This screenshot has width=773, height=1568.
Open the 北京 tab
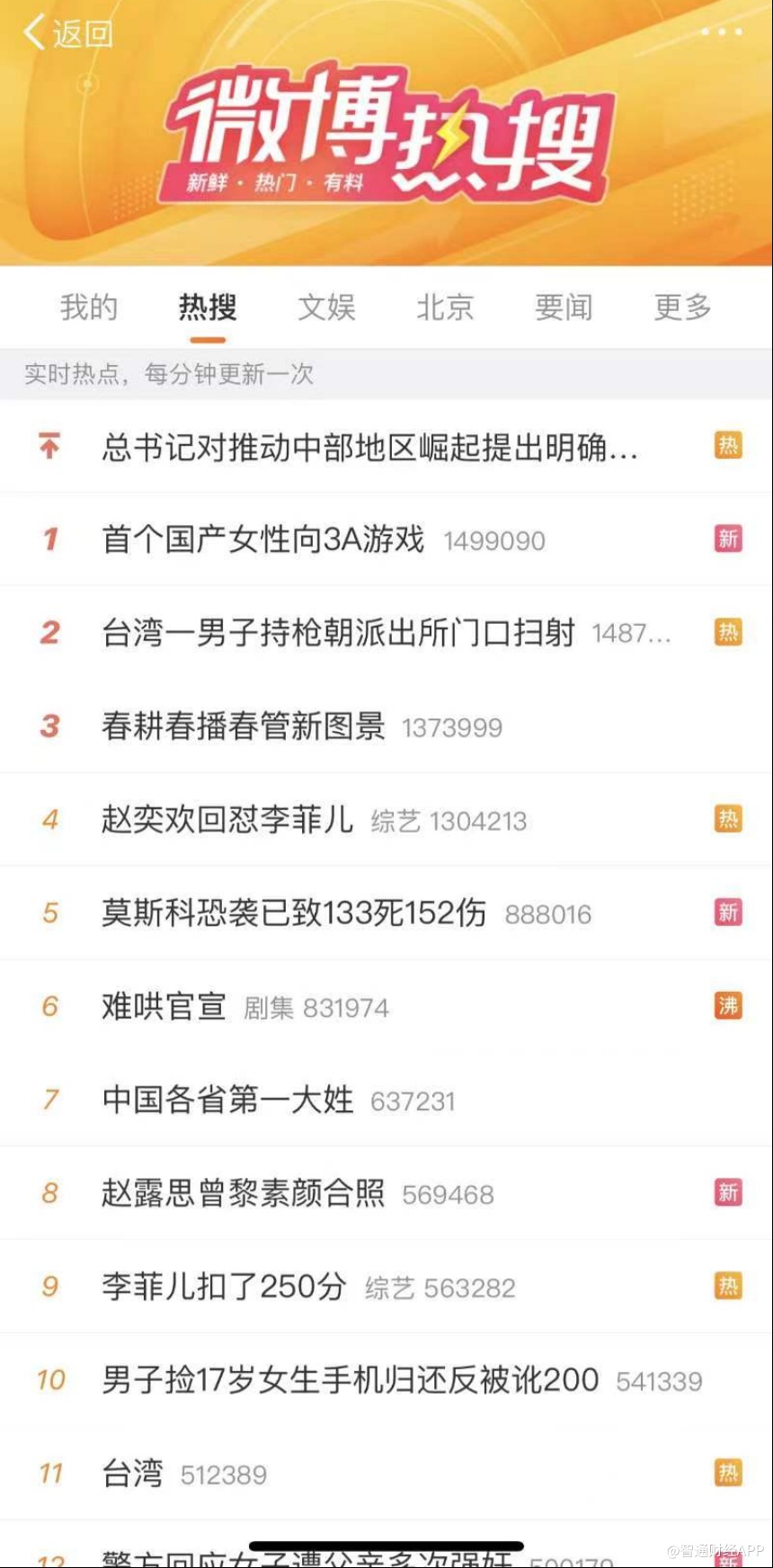click(x=445, y=307)
